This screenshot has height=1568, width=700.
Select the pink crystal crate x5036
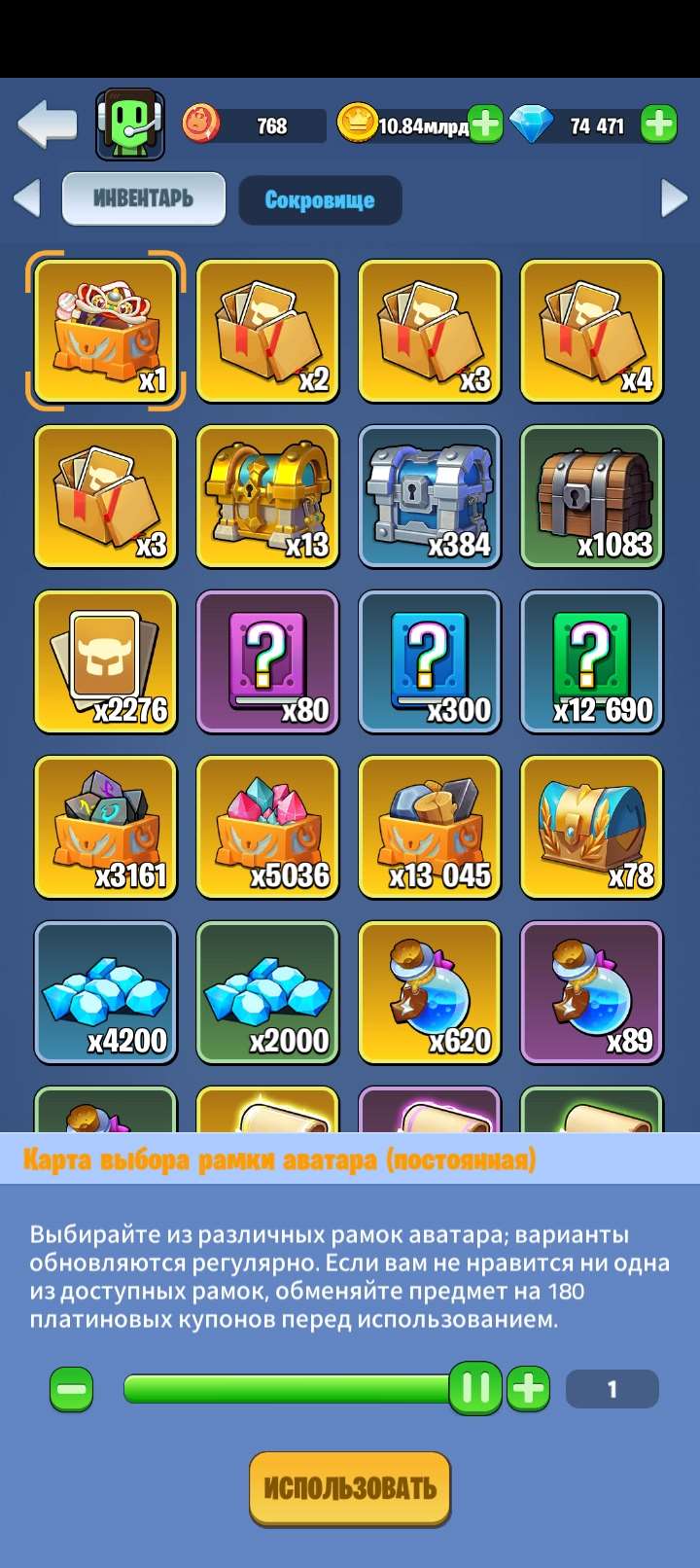point(268,827)
